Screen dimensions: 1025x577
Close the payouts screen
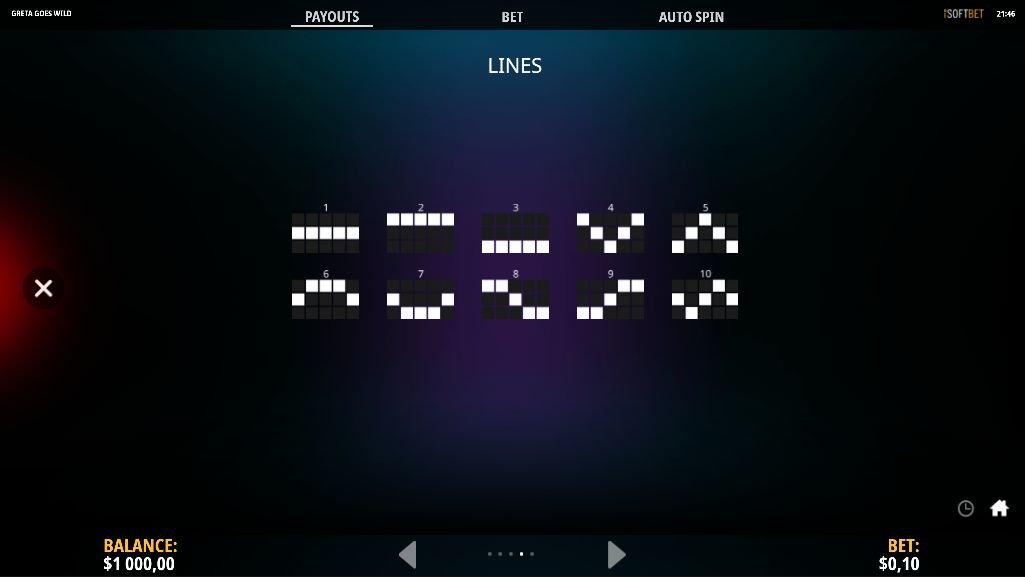click(x=43, y=288)
